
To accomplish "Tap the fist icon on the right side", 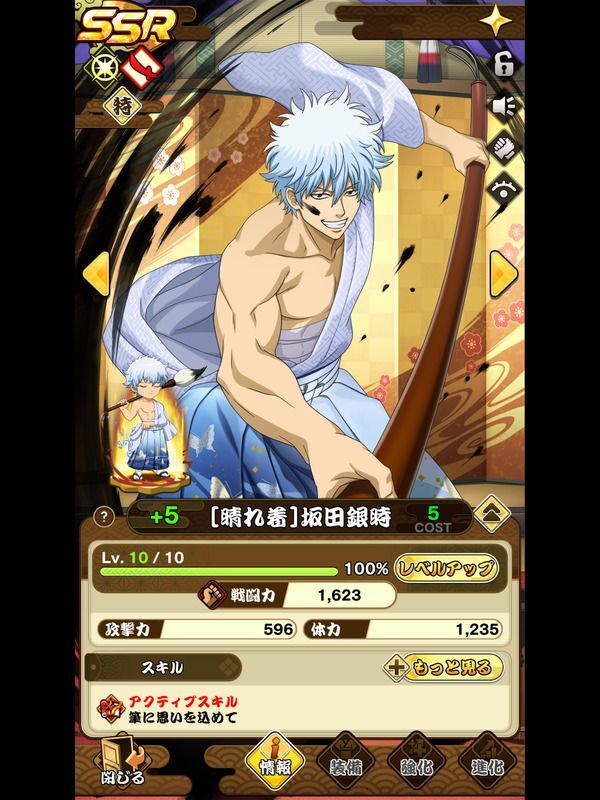I will pyautogui.click(x=504, y=146).
